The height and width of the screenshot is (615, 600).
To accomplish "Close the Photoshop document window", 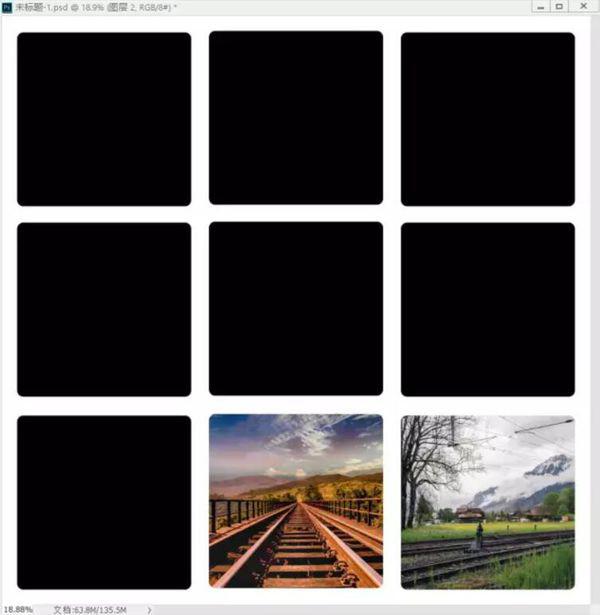I will point(583,6).
